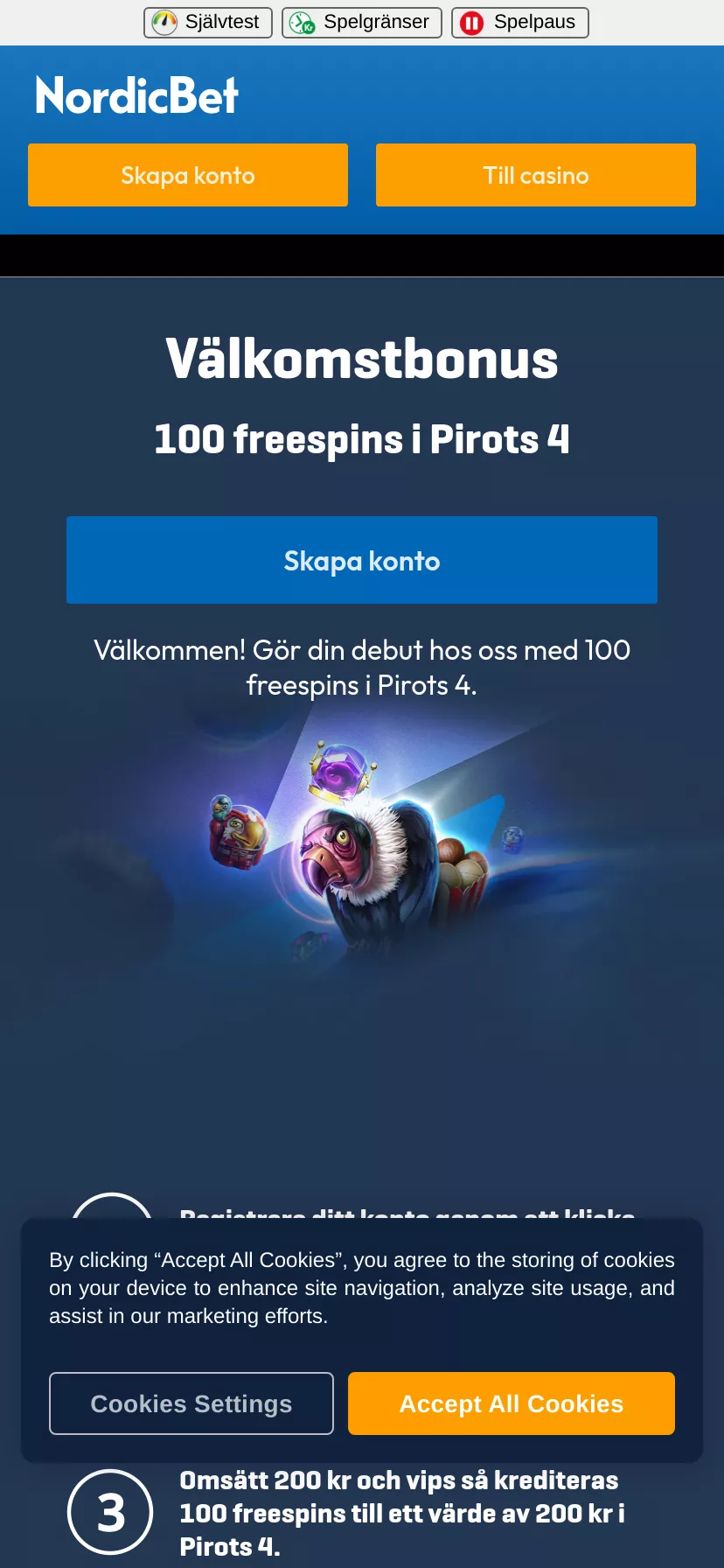Open the Självtest self-assessment tool
This screenshot has height=1568, width=724.
tap(207, 22)
